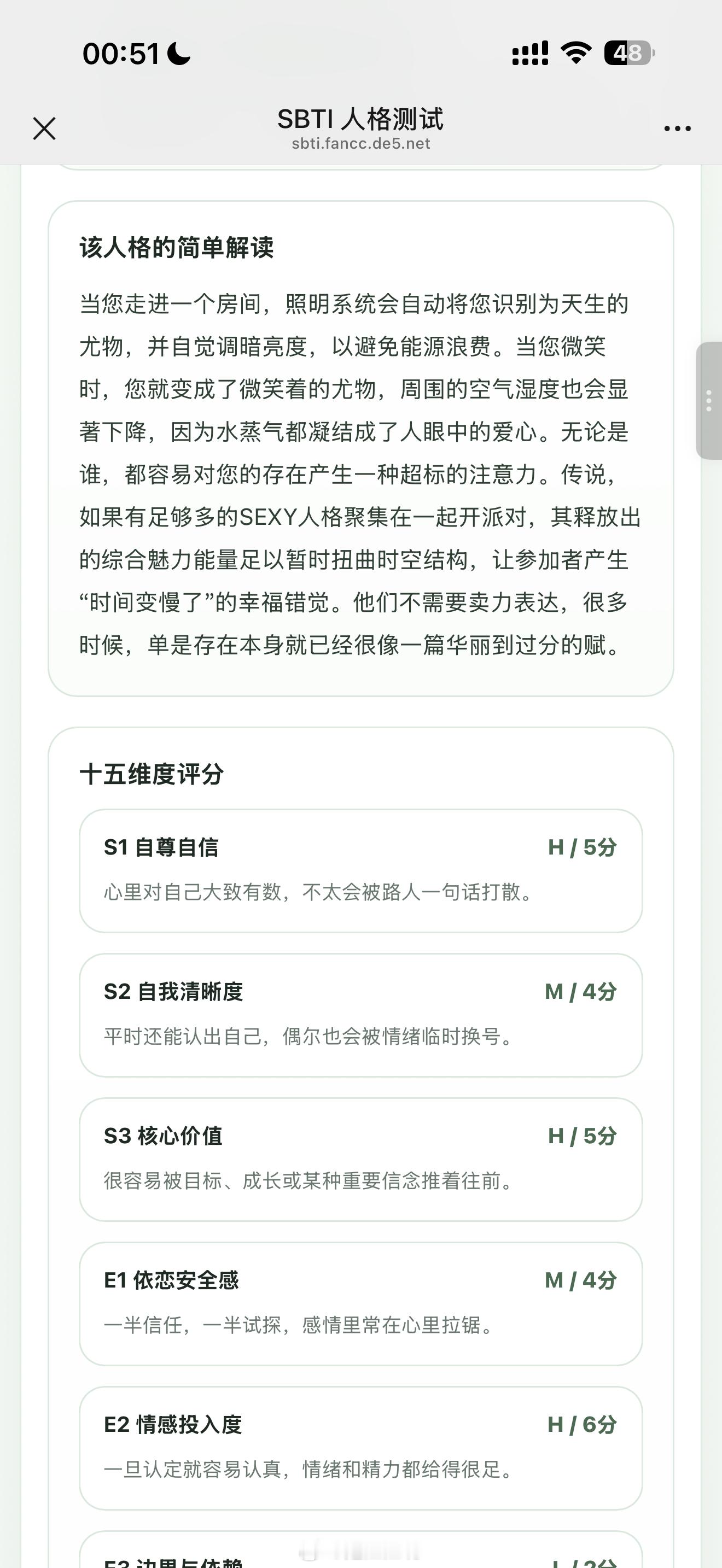
Task: Select the E2 情感投入度 card
Action: click(361, 1448)
